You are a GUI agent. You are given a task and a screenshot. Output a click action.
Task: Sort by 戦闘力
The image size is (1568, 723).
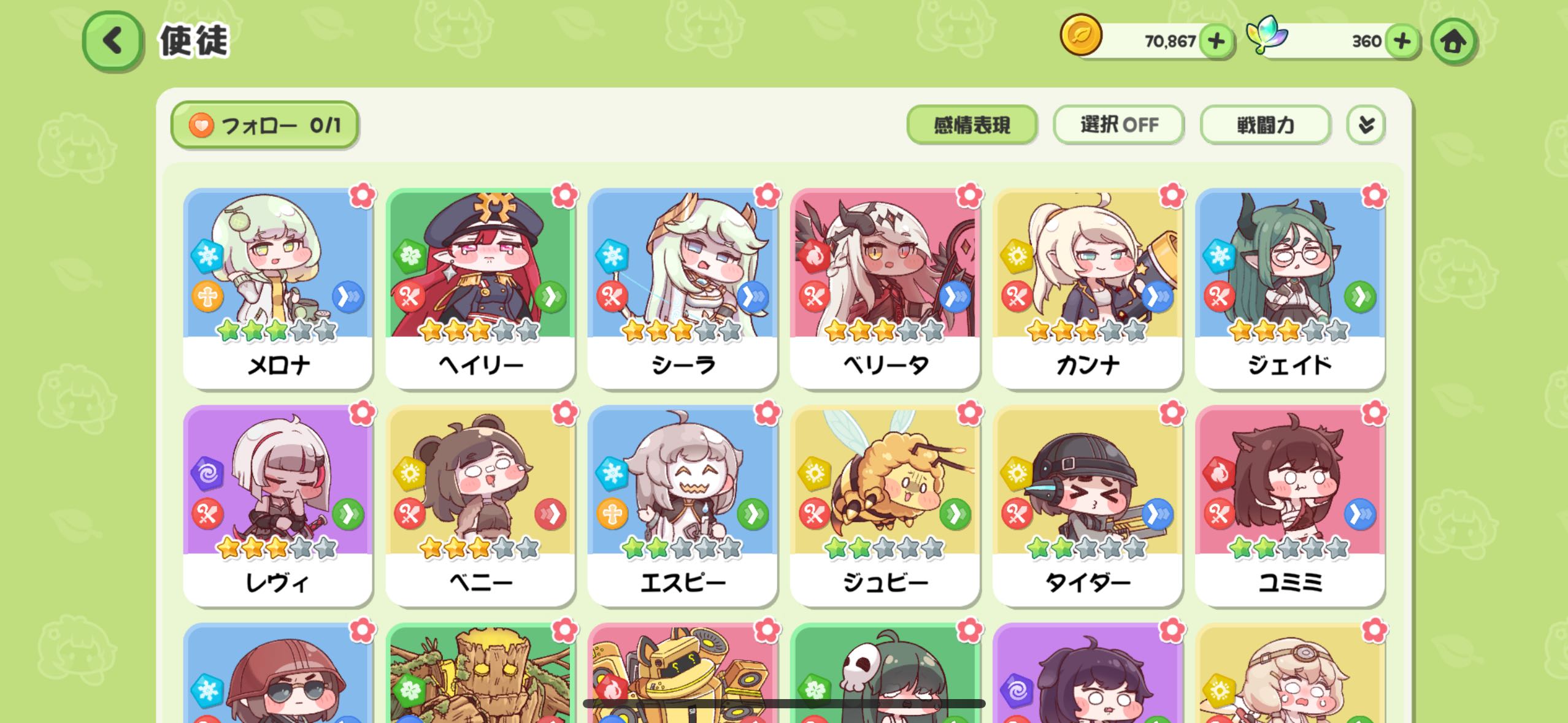[1265, 125]
